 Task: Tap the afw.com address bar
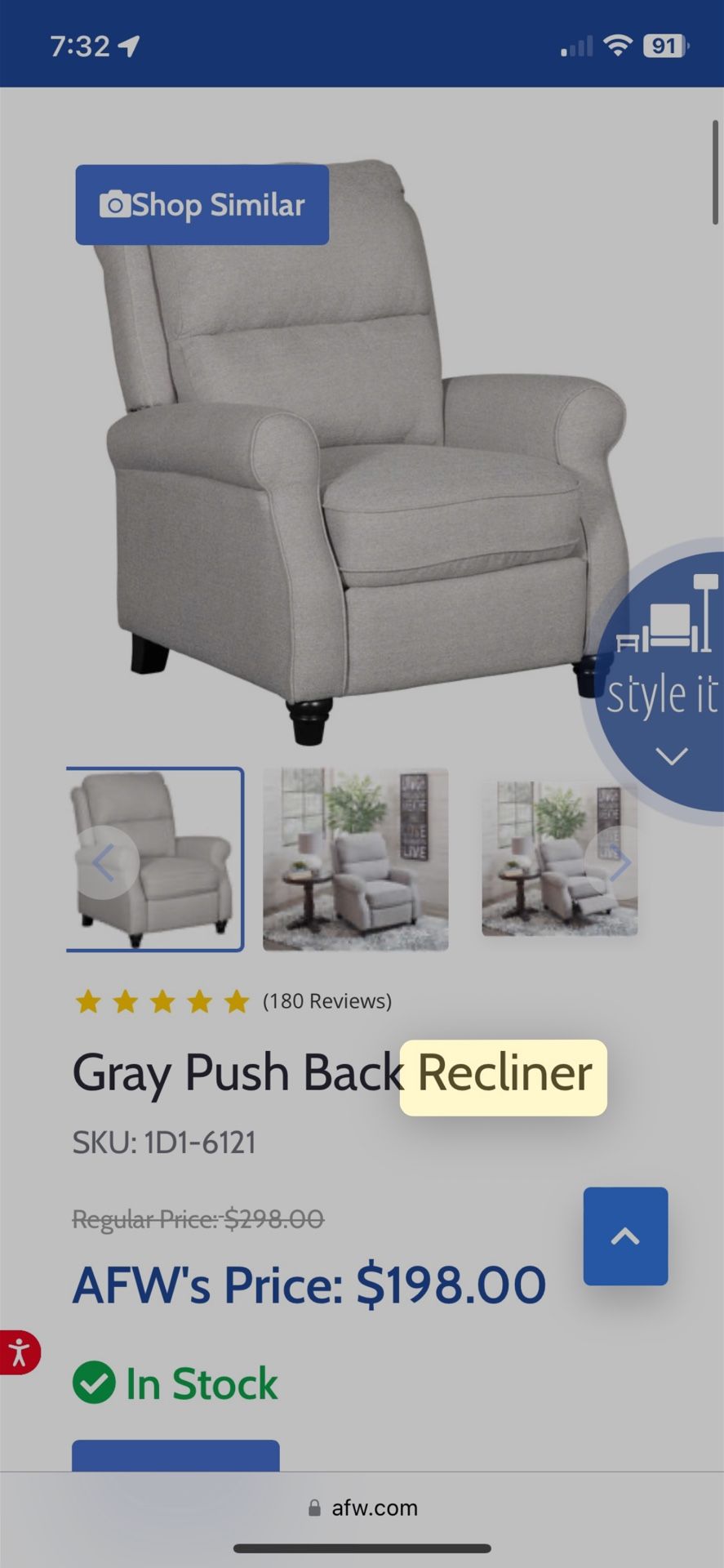363,1508
